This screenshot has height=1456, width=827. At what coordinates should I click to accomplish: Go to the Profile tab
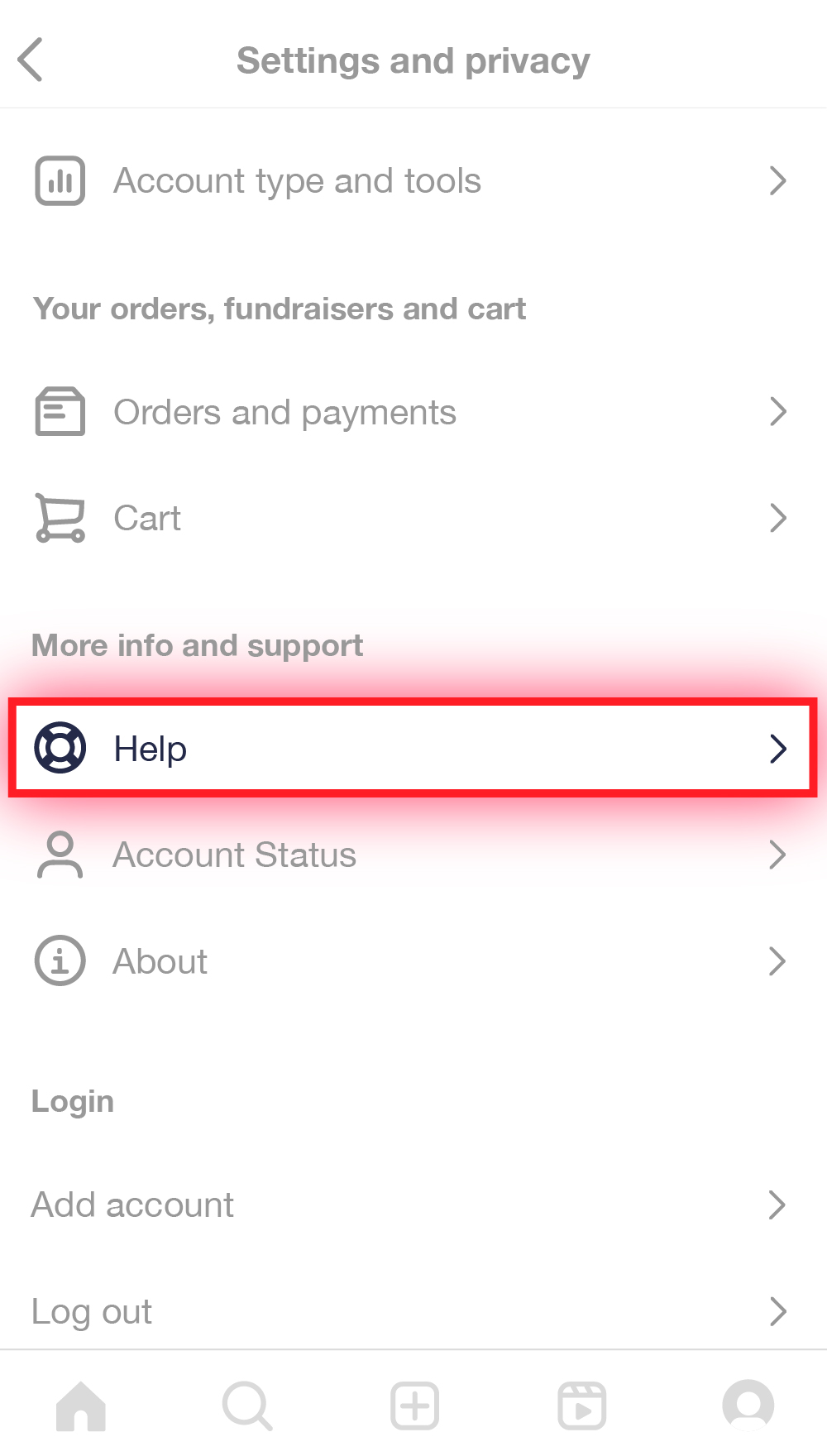[748, 1405]
